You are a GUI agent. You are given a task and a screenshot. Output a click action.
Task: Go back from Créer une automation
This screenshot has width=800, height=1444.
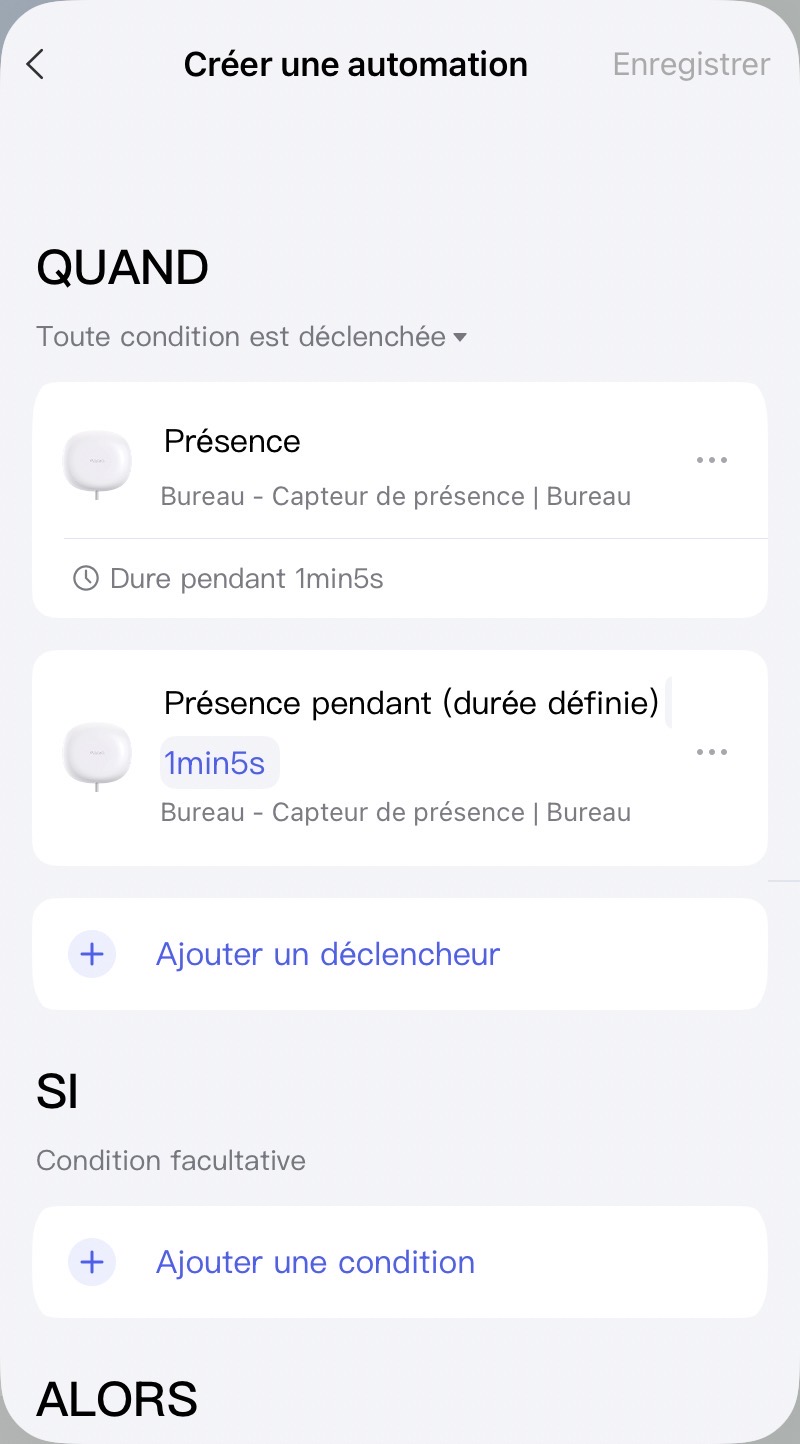pyautogui.click(x=36, y=65)
